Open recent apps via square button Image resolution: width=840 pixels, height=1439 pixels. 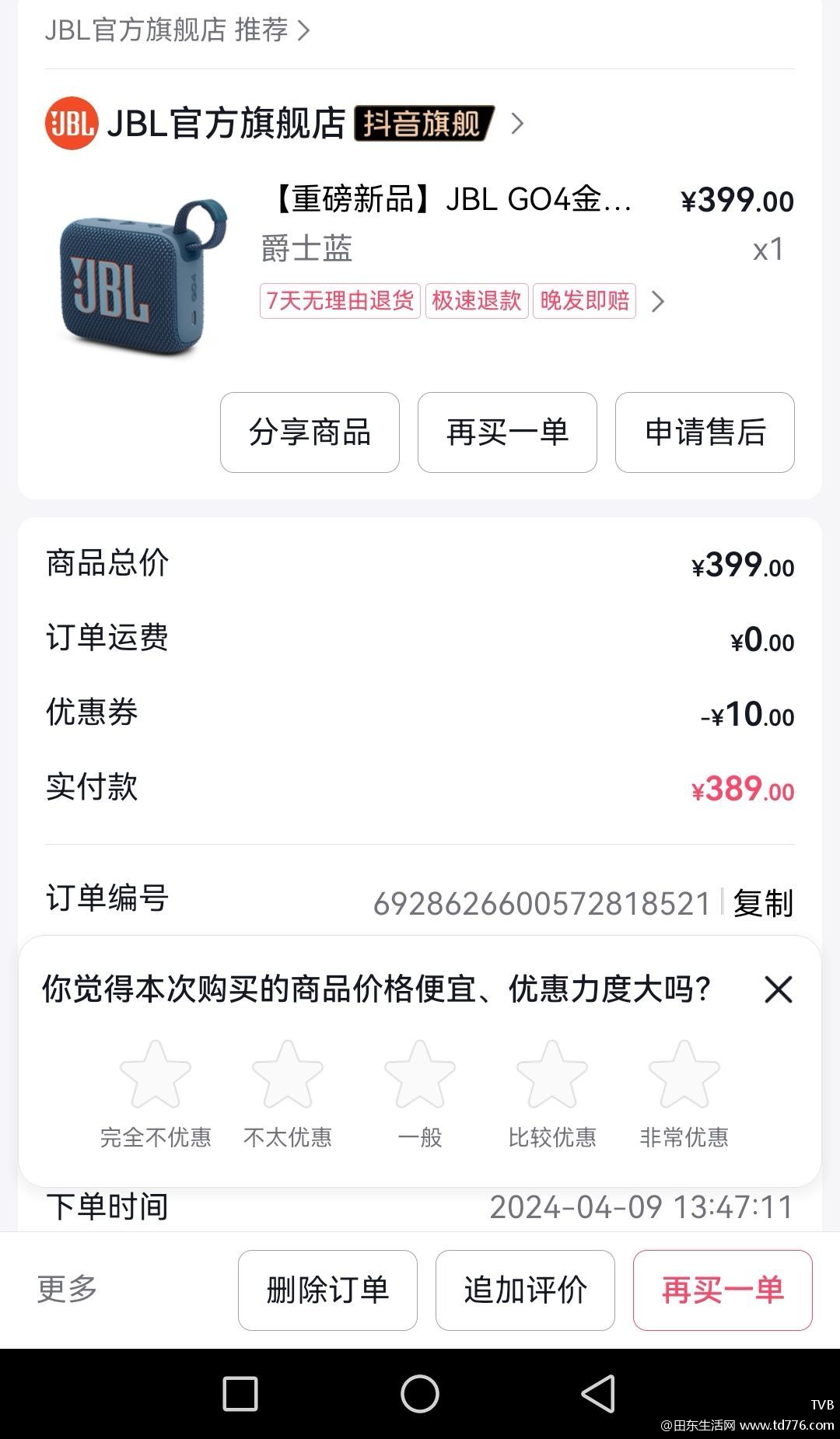240,1393
